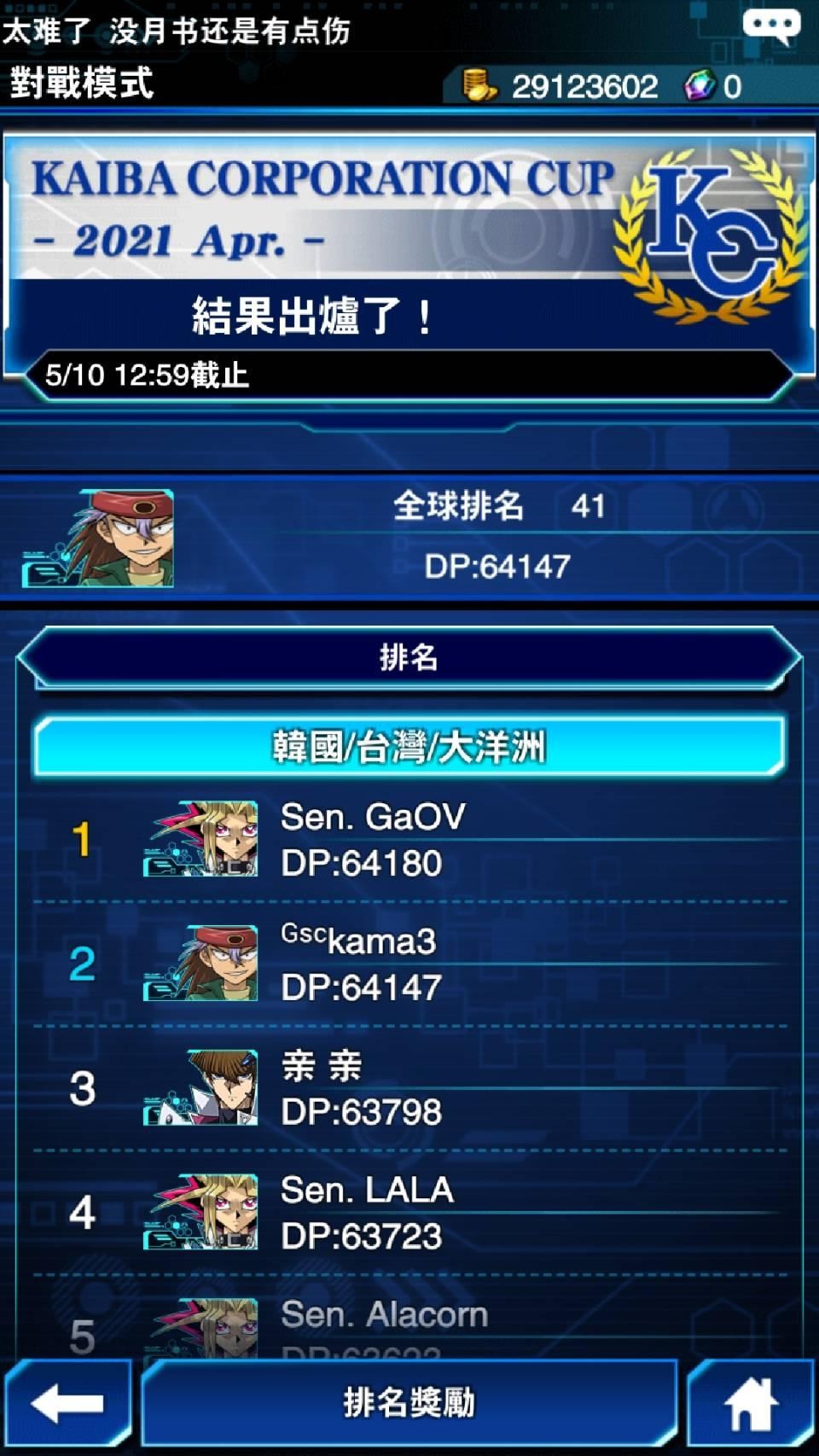The image size is (819, 1456).
Task: Select the 韓國/台灣/大洋洲 region bar
Action: pyautogui.click(x=409, y=747)
